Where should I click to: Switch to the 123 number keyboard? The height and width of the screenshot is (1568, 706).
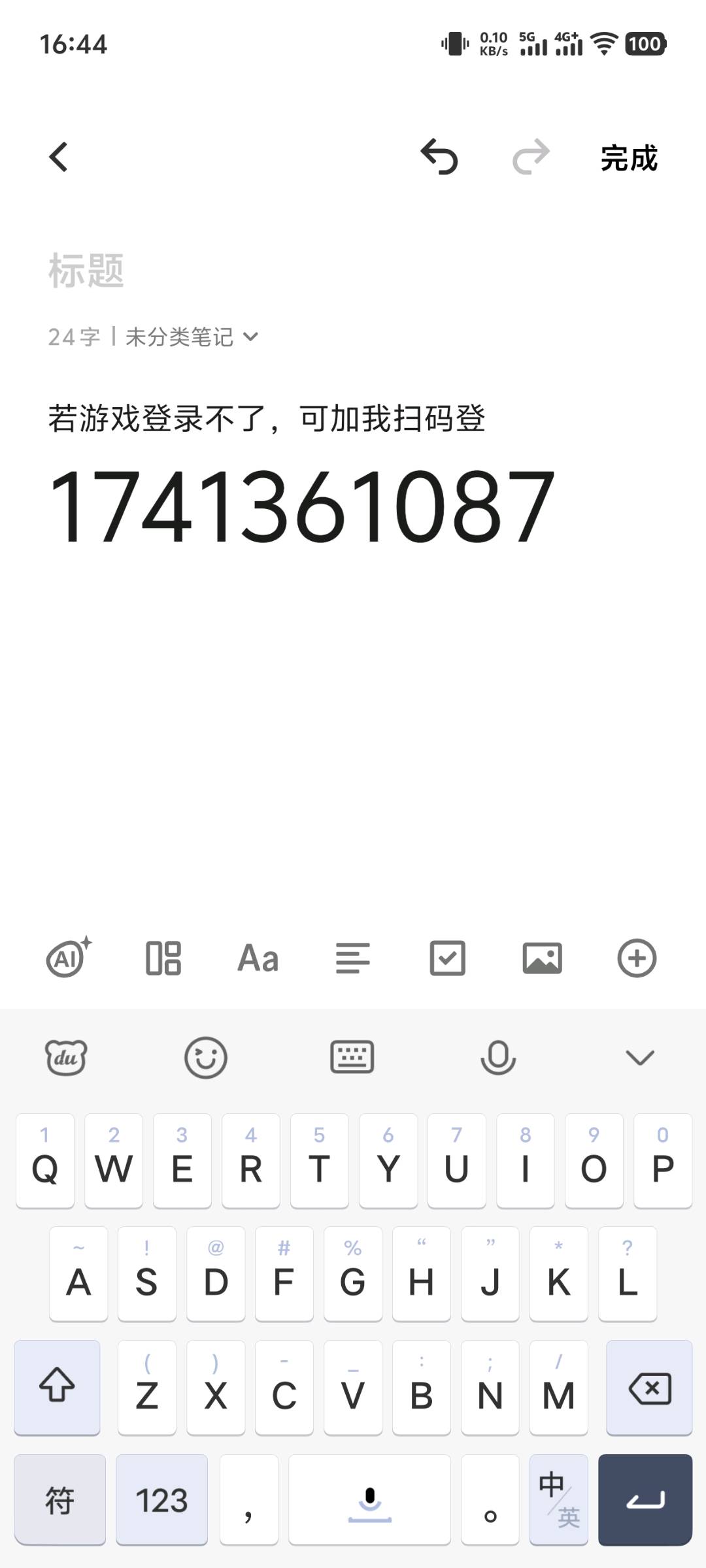coord(161,1500)
